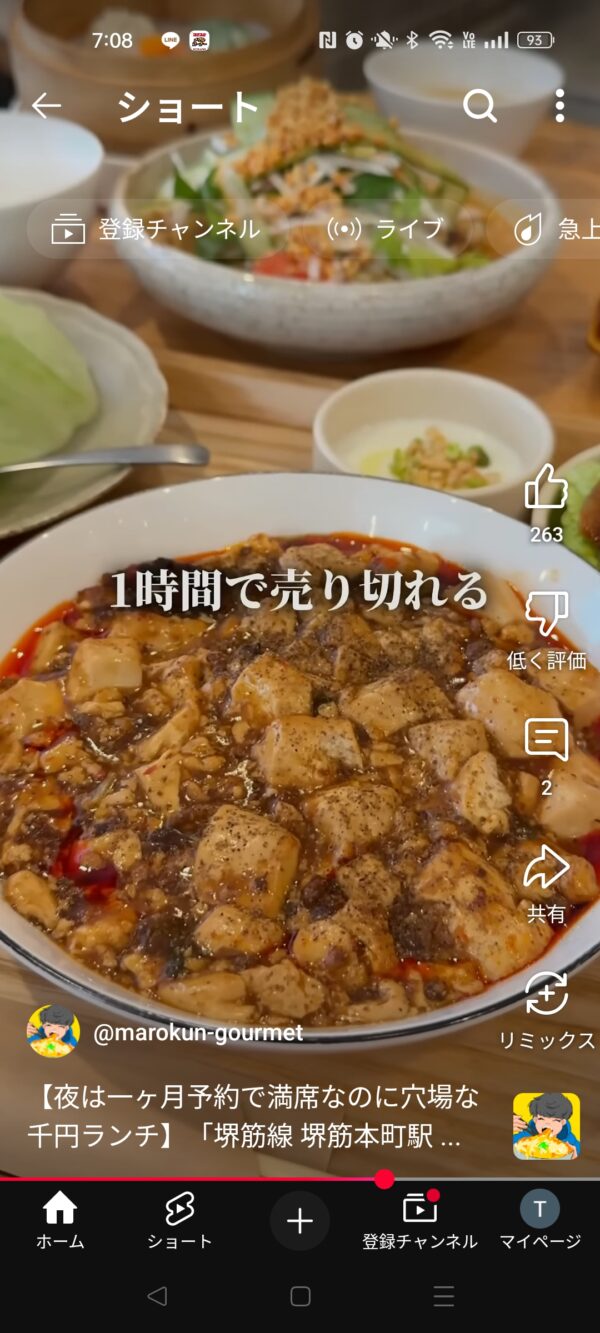Like this Short
Viewport: 600px width, 1333px height.
pyautogui.click(x=546, y=487)
